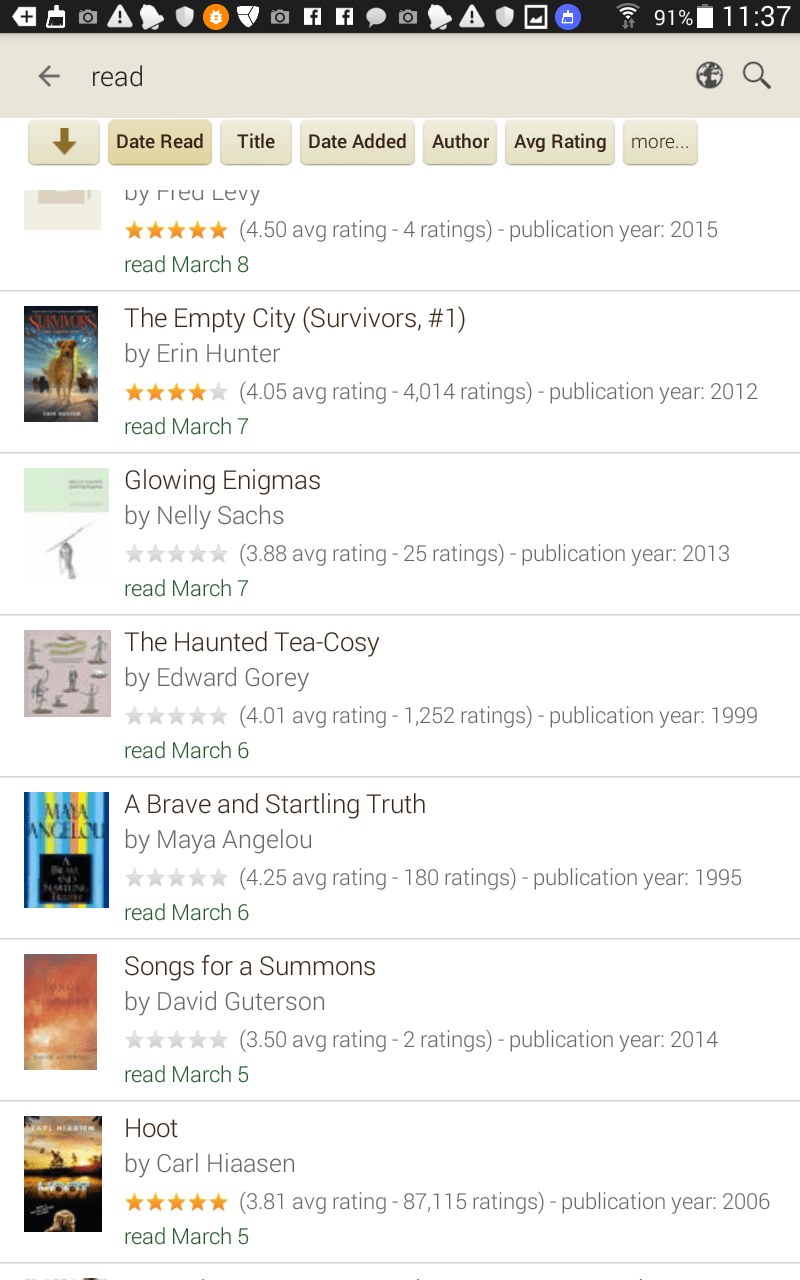Go back from the read shelf
Image resolution: width=800 pixels, height=1280 pixels.
[x=49, y=77]
